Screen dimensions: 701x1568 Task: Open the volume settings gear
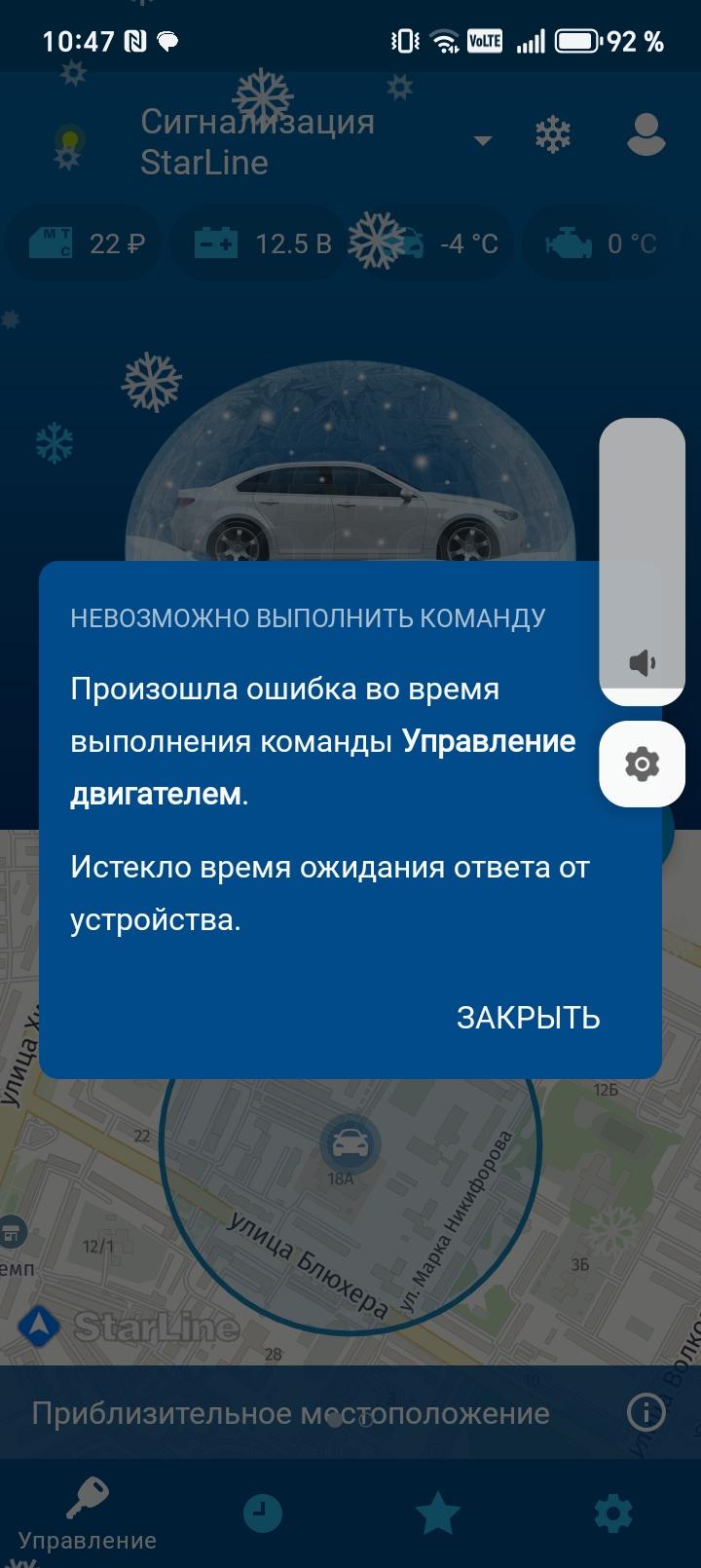(x=642, y=764)
